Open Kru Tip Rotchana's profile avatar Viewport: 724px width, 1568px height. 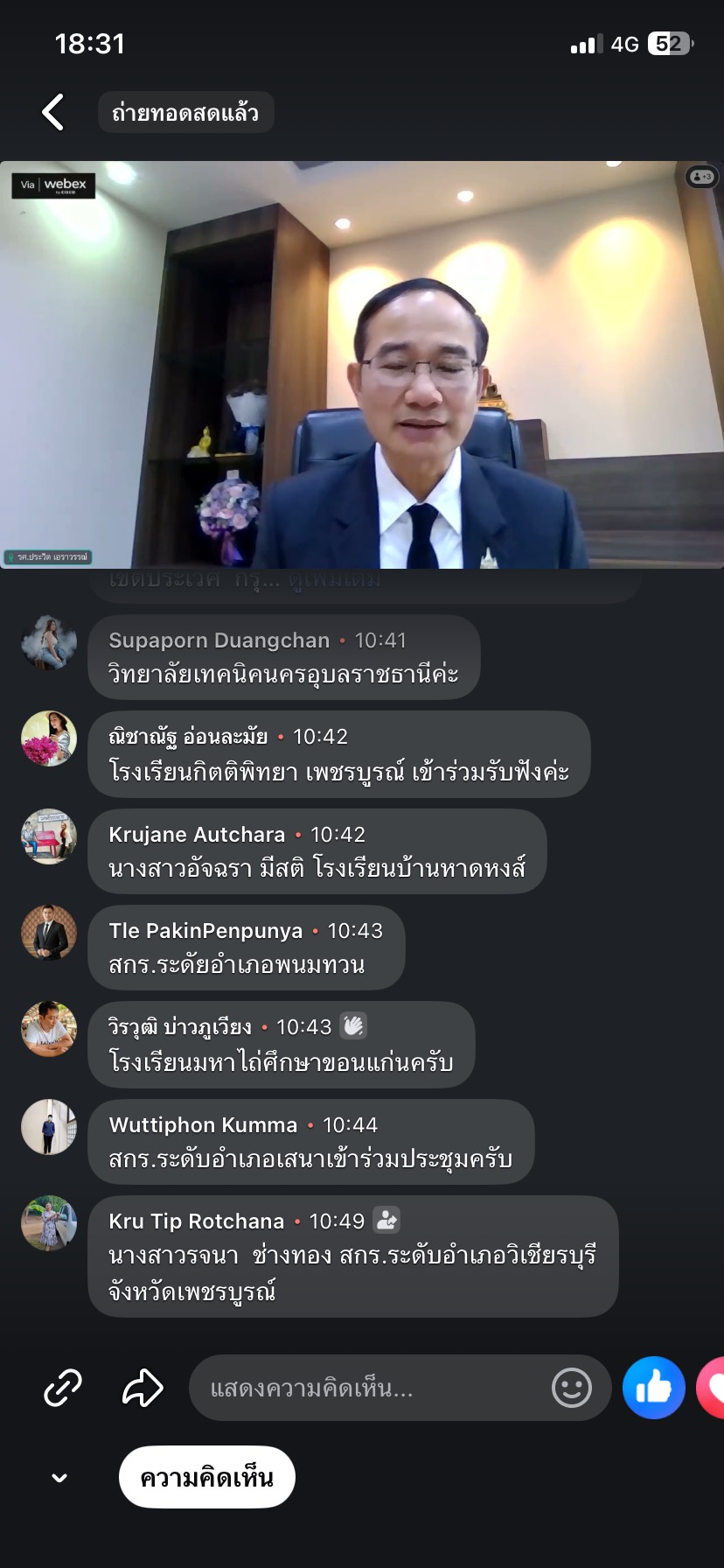click(49, 1223)
